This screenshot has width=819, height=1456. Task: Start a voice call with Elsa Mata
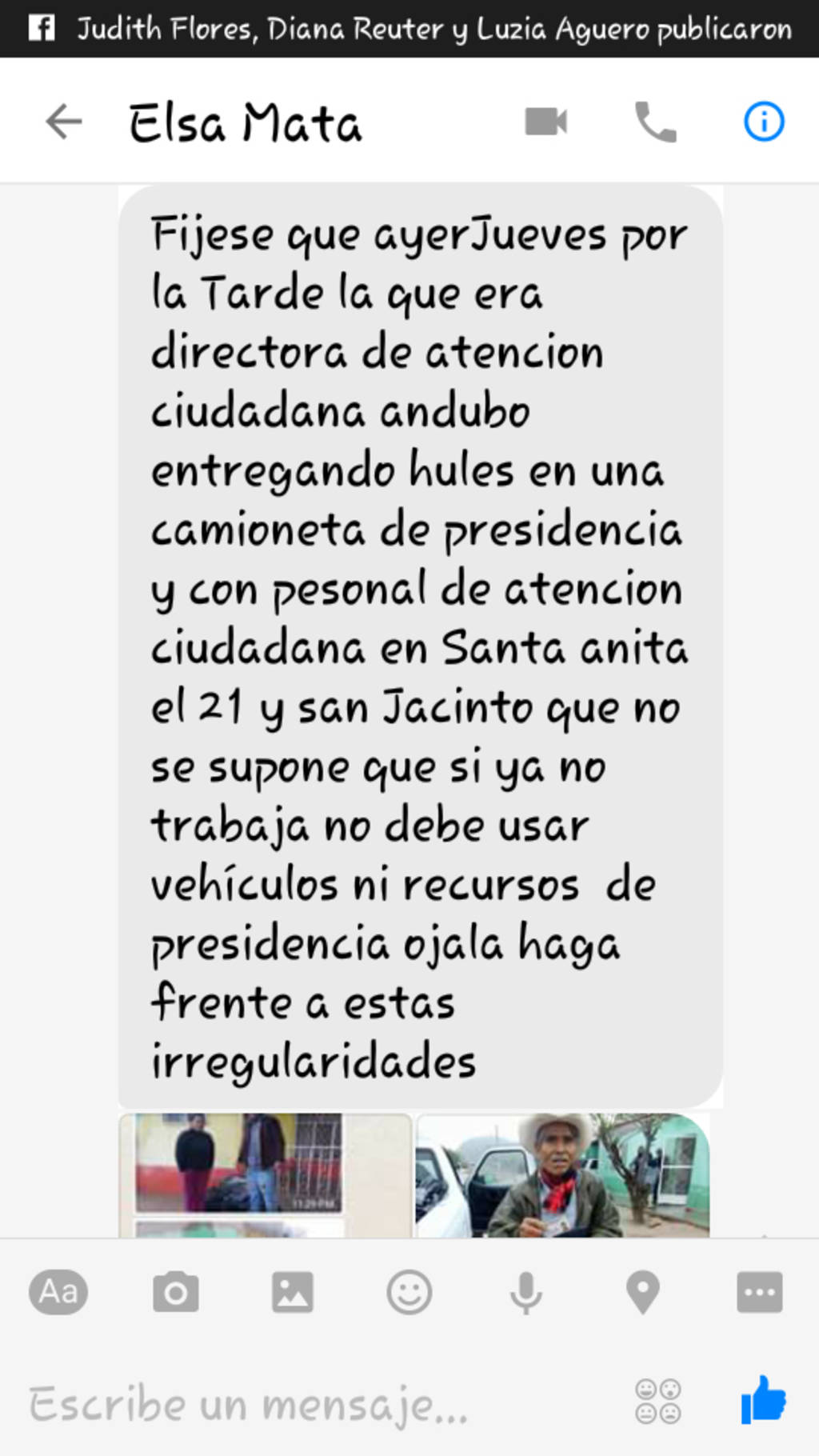(x=655, y=122)
